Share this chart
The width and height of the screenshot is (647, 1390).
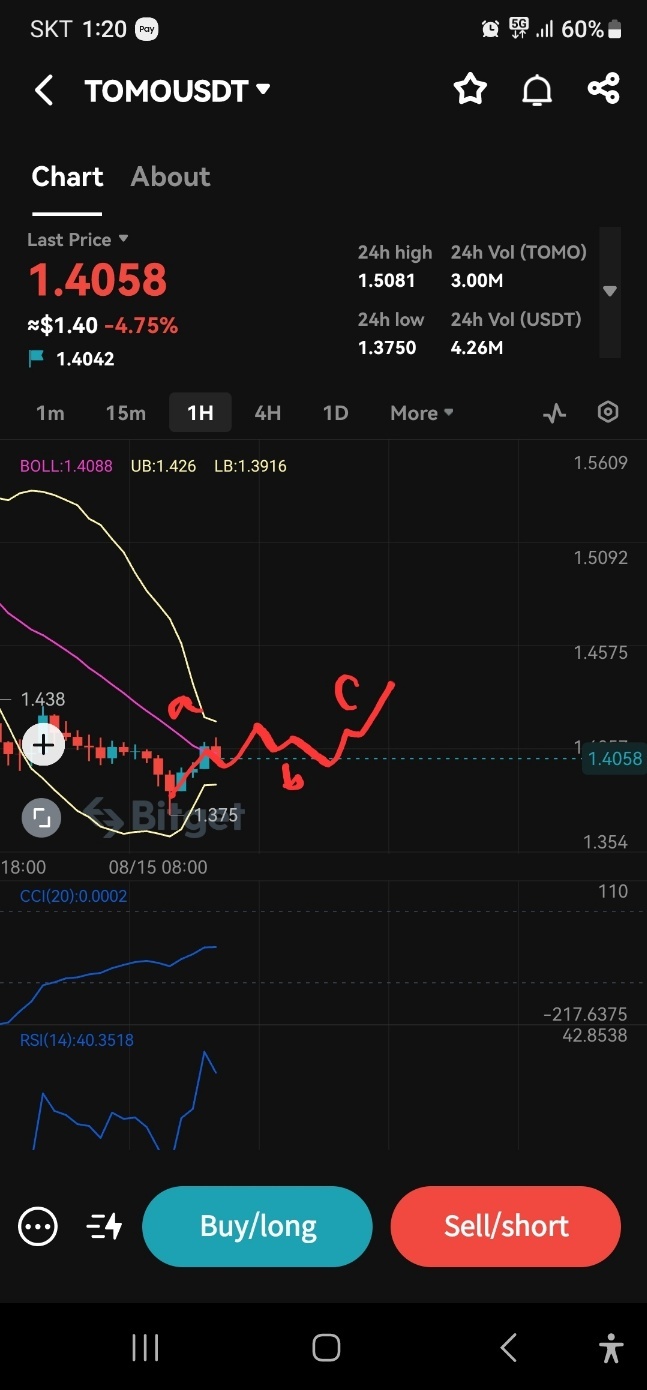(603, 89)
